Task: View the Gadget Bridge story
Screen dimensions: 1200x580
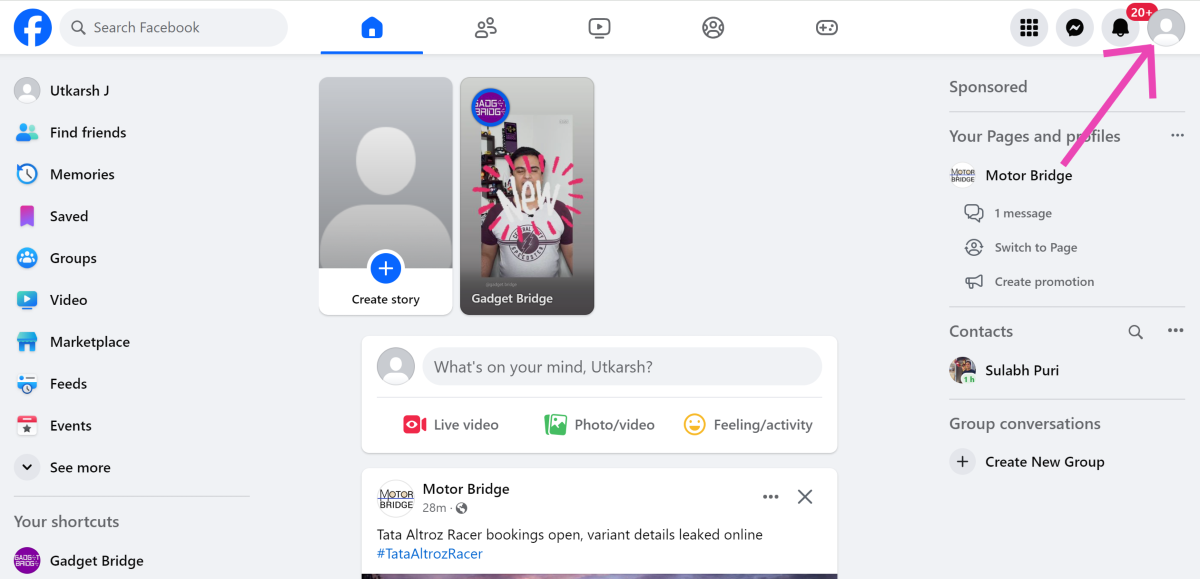Action: [527, 196]
